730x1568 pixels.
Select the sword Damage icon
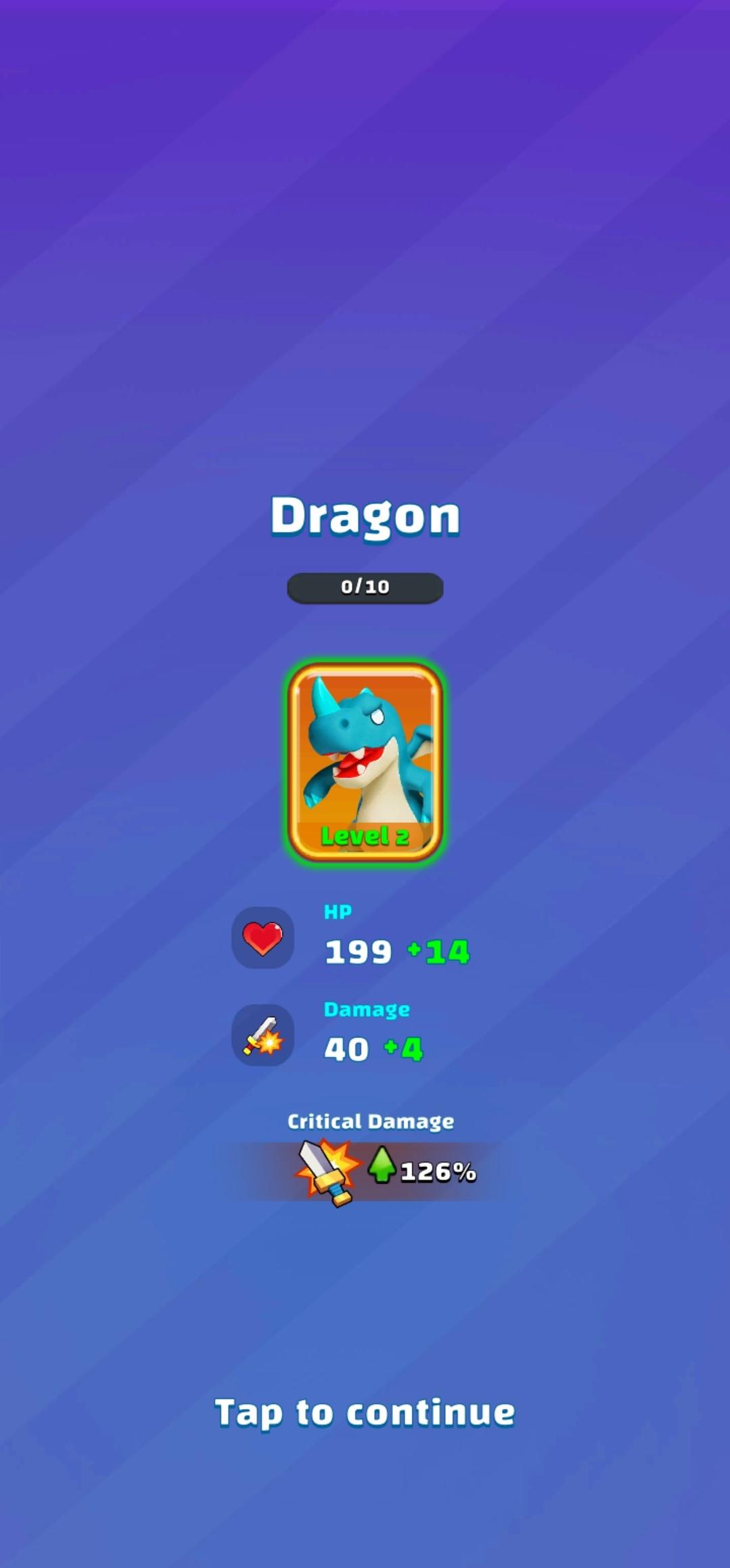tap(263, 1035)
